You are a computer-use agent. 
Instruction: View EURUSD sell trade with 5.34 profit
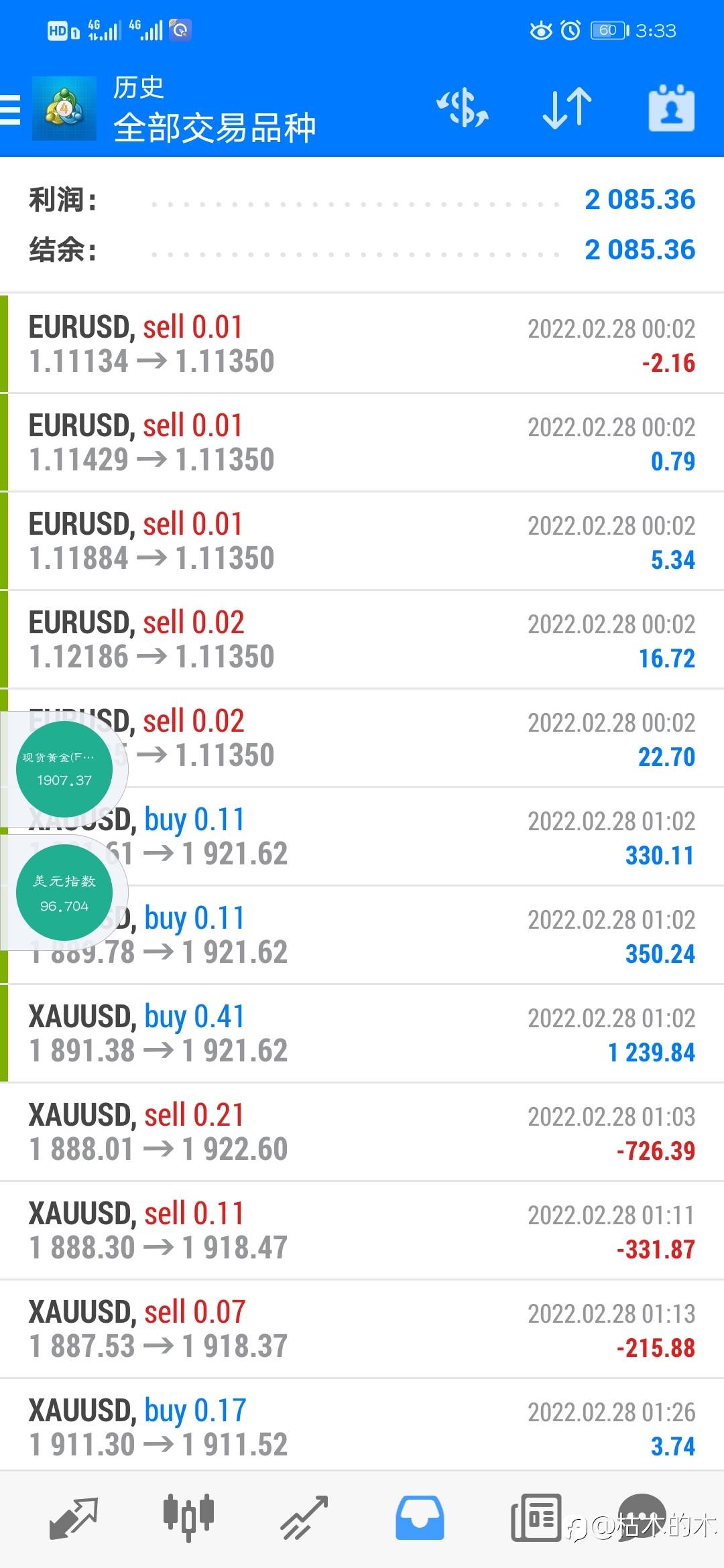pos(362,541)
